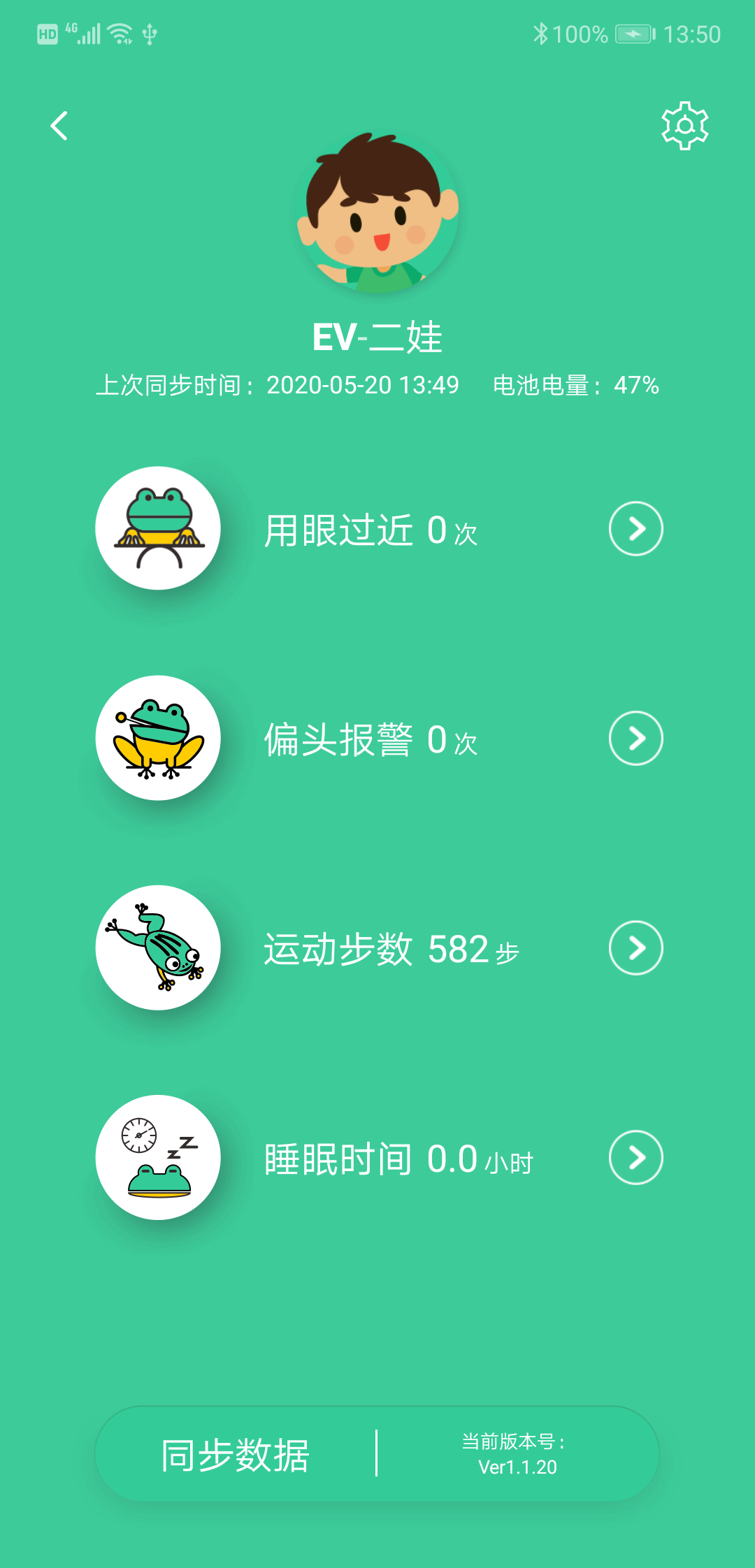View 睡眠时间 details arrow
The height and width of the screenshot is (1568, 755).
635,1158
